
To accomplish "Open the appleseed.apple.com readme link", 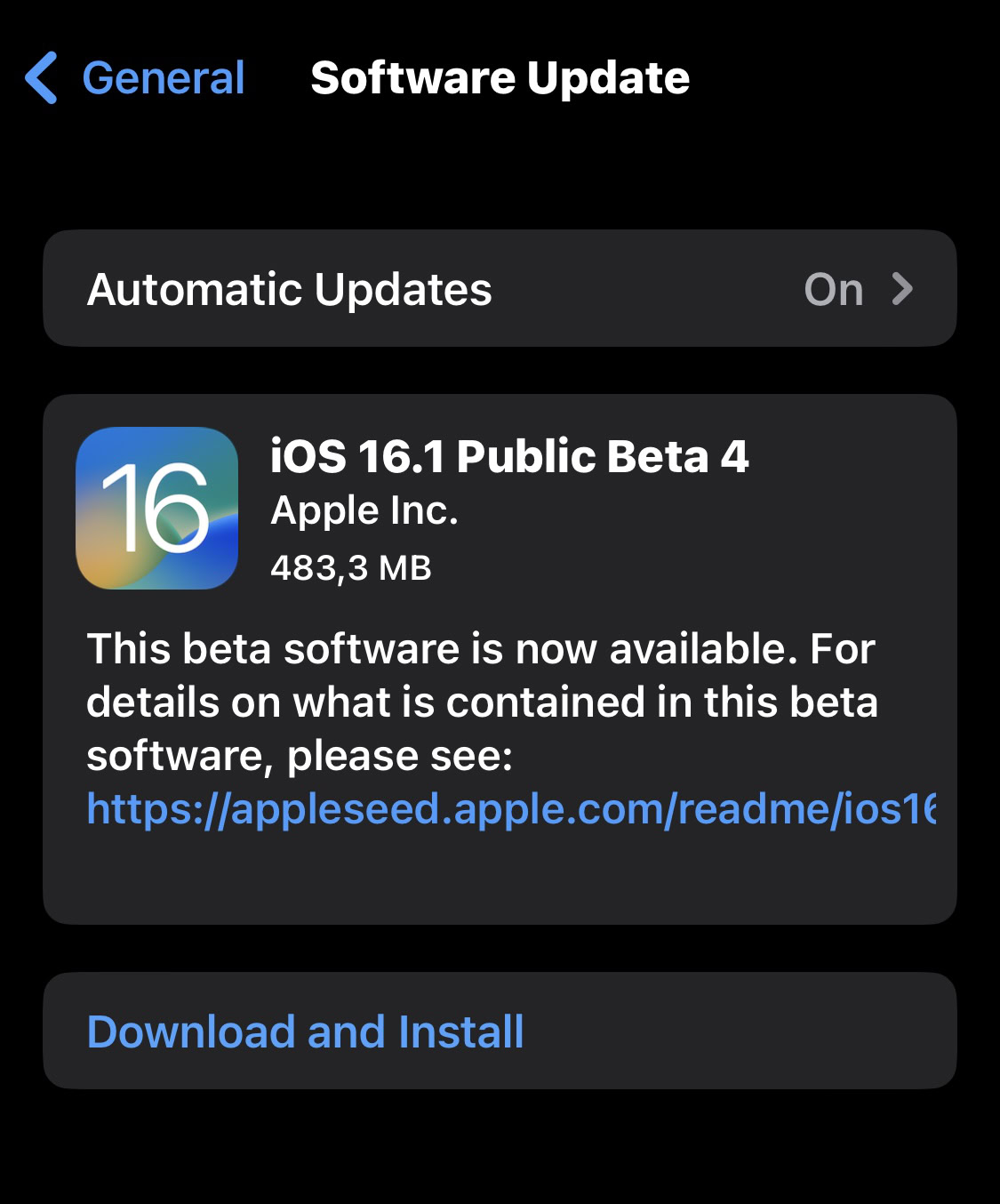I will coord(510,810).
